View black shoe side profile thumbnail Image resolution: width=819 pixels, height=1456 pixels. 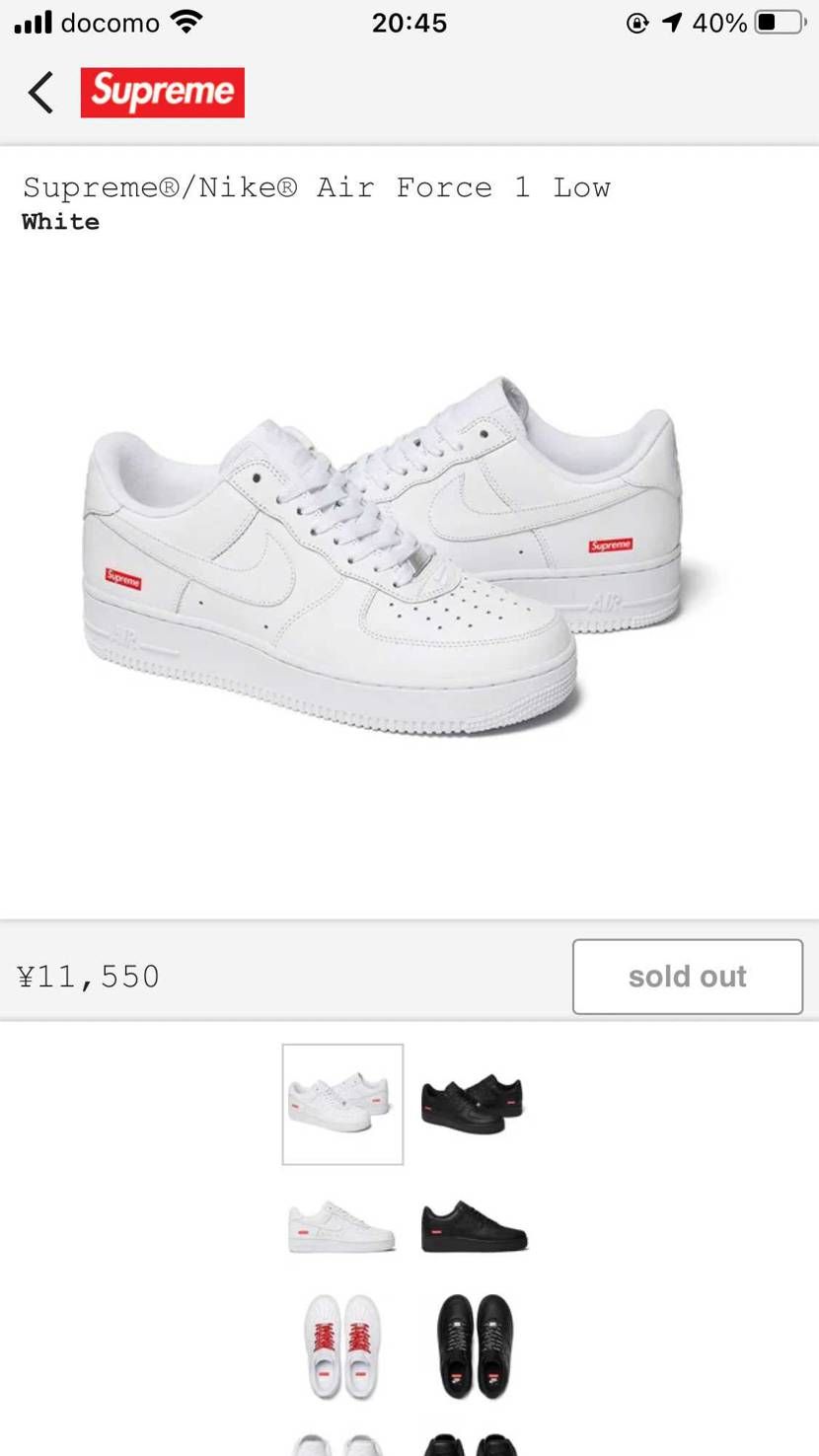tap(474, 1226)
